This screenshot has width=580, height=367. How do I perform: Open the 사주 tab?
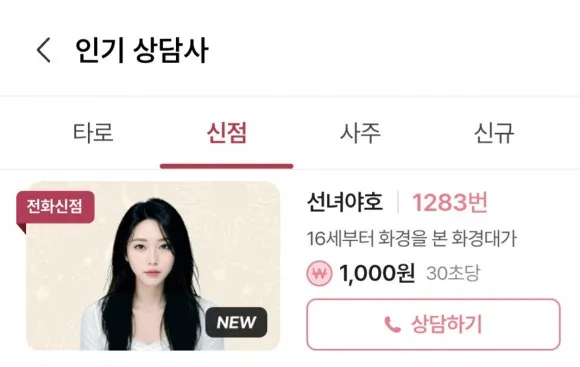coord(360,133)
